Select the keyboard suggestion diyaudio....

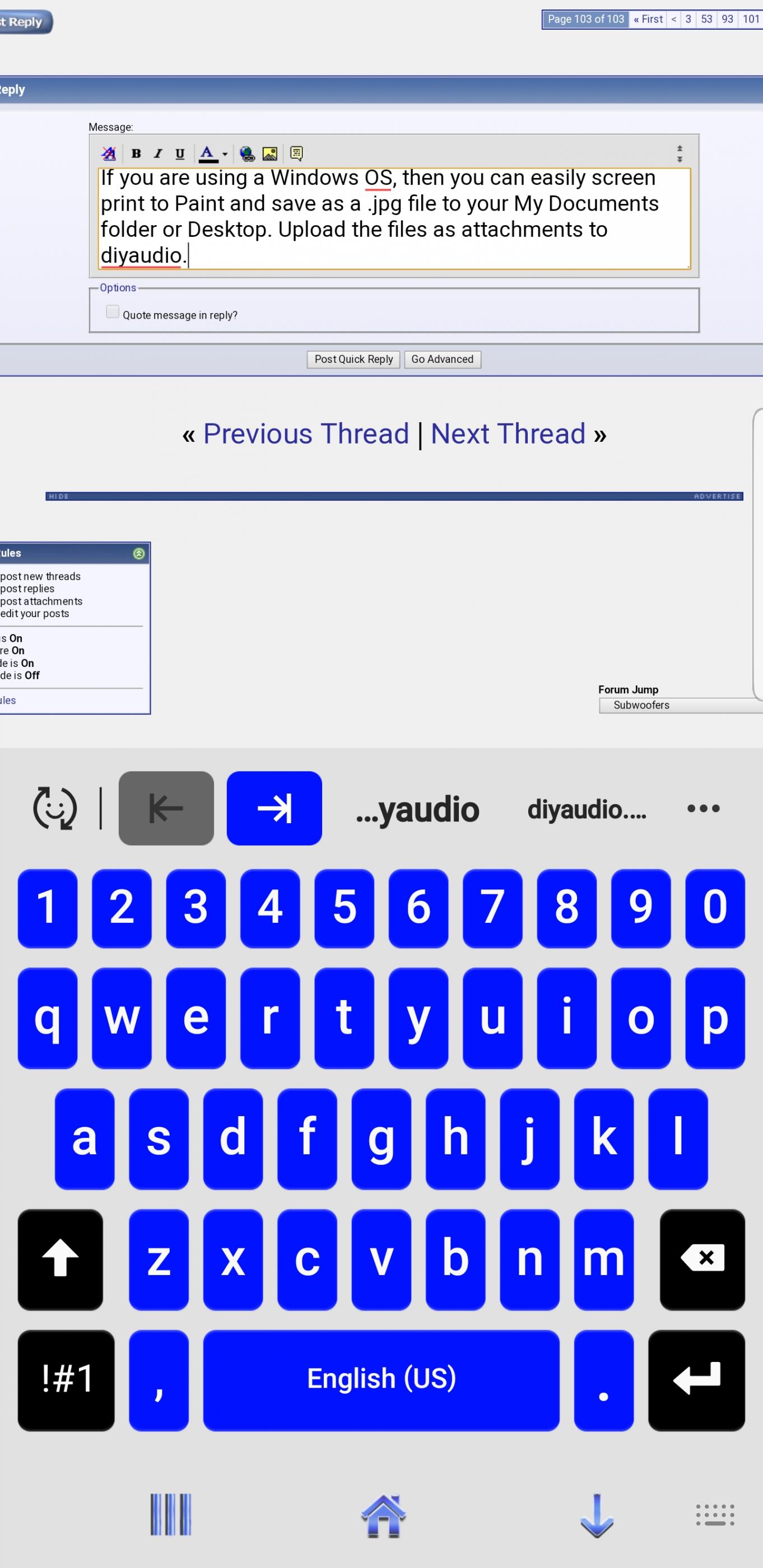tap(586, 809)
